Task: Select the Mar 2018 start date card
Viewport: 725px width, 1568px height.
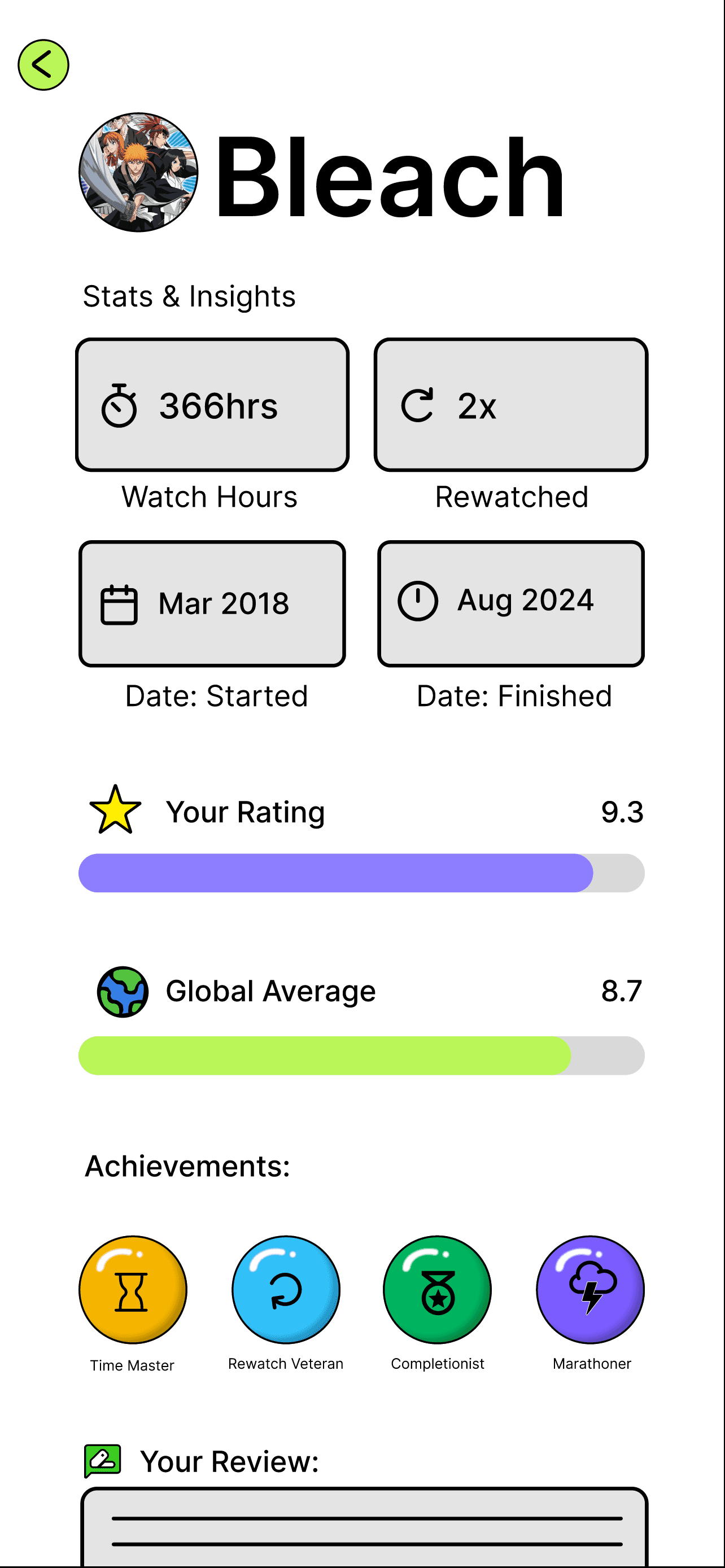Action: 212,603
